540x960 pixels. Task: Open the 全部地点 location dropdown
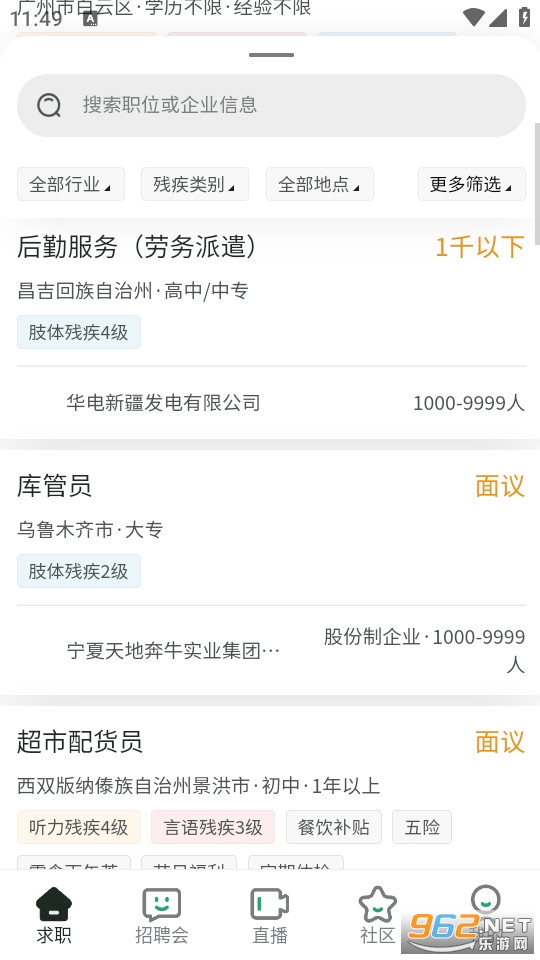pyautogui.click(x=320, y=184)
